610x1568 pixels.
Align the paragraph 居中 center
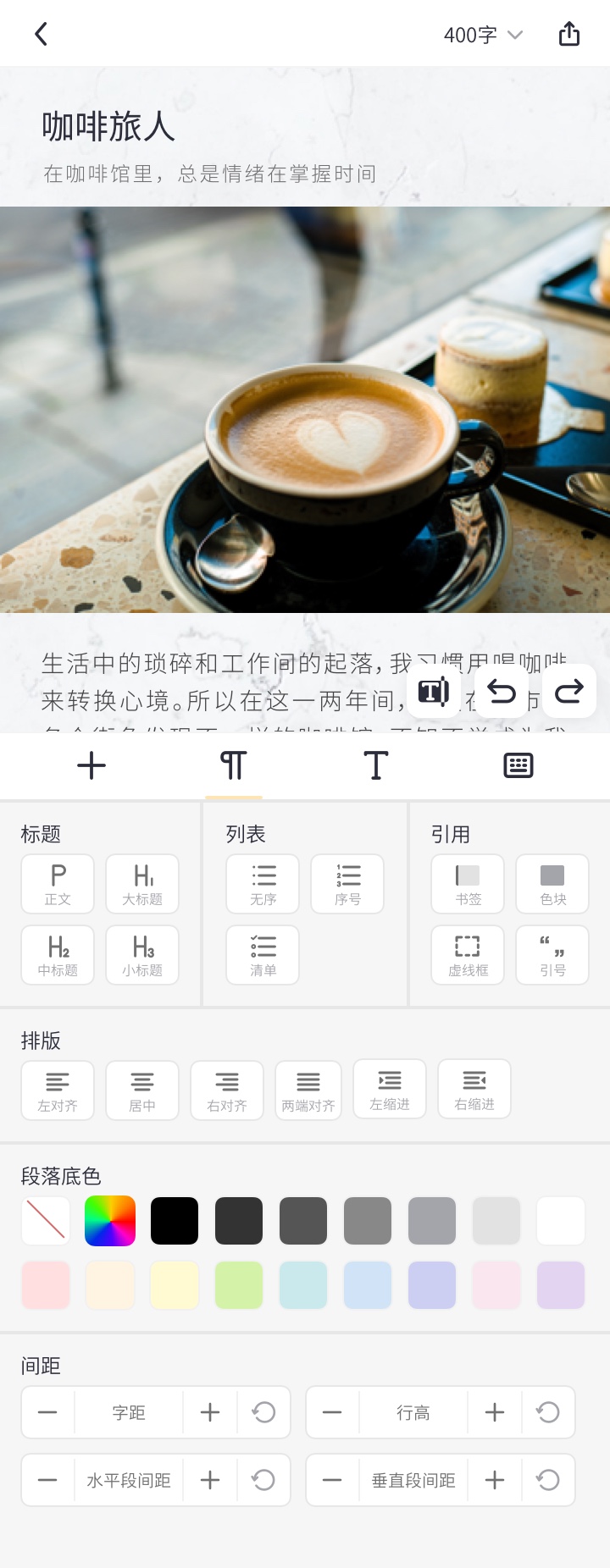(x=142, y=1090)
